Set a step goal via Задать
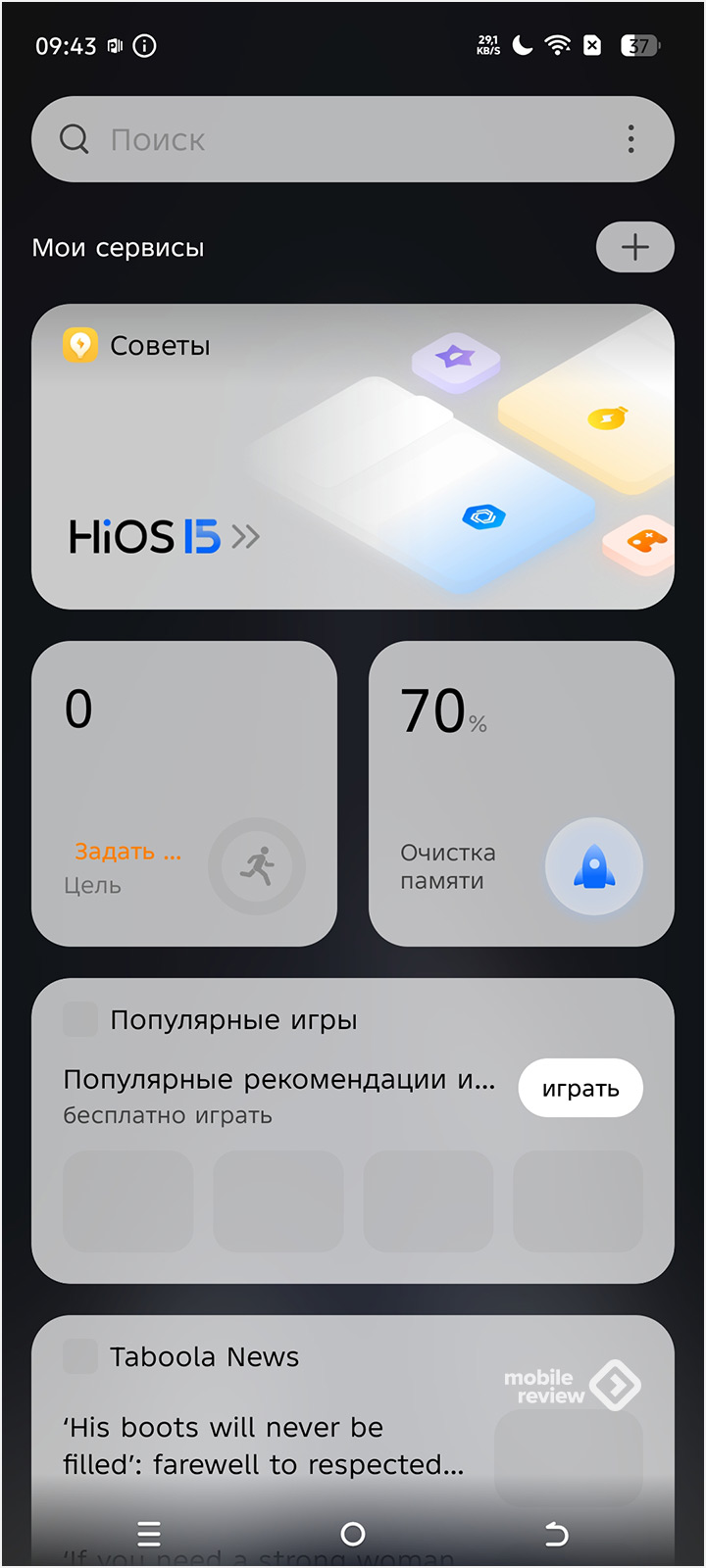 (x=127, y=852)
